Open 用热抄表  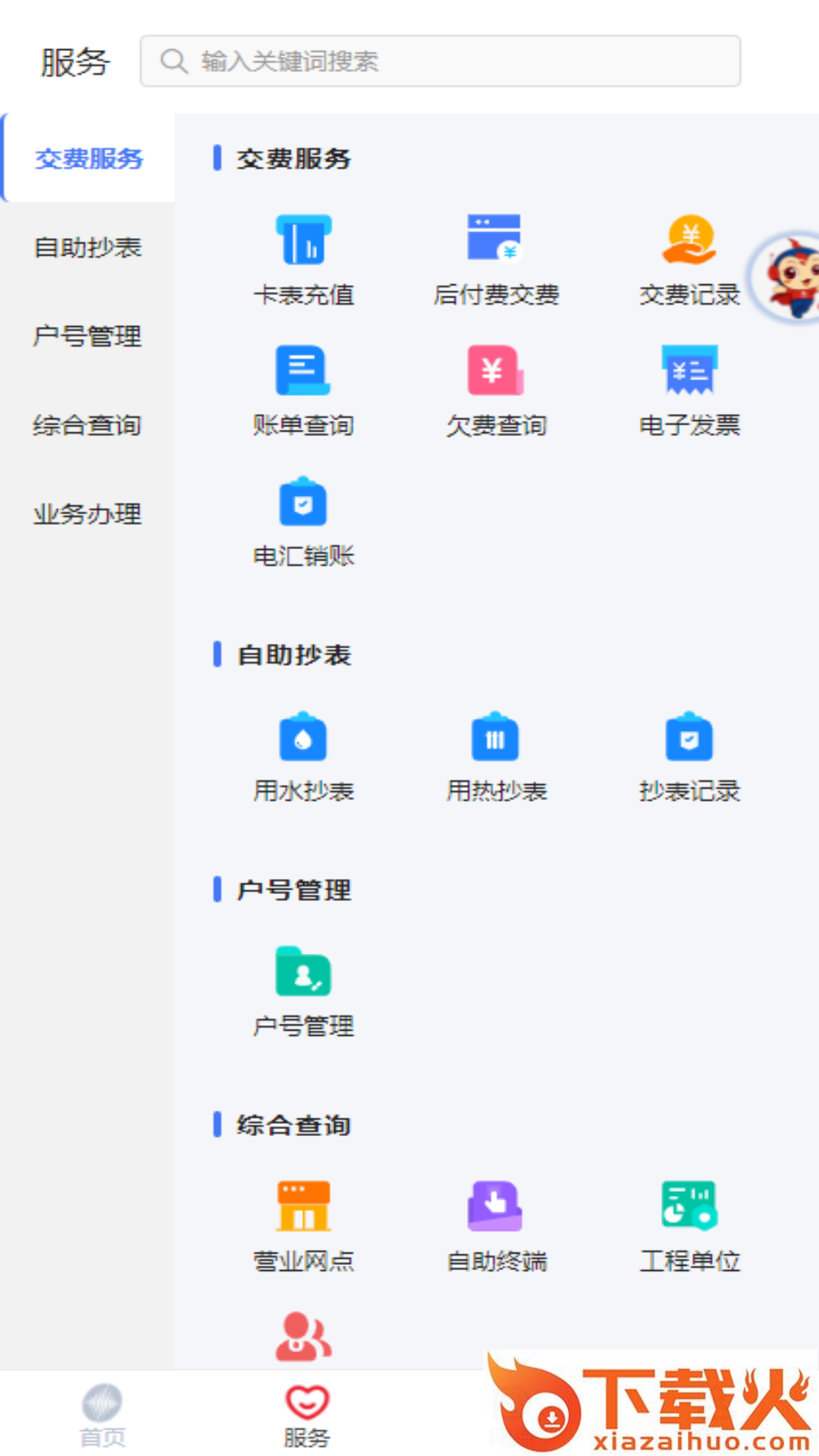(x=496, y=756)
